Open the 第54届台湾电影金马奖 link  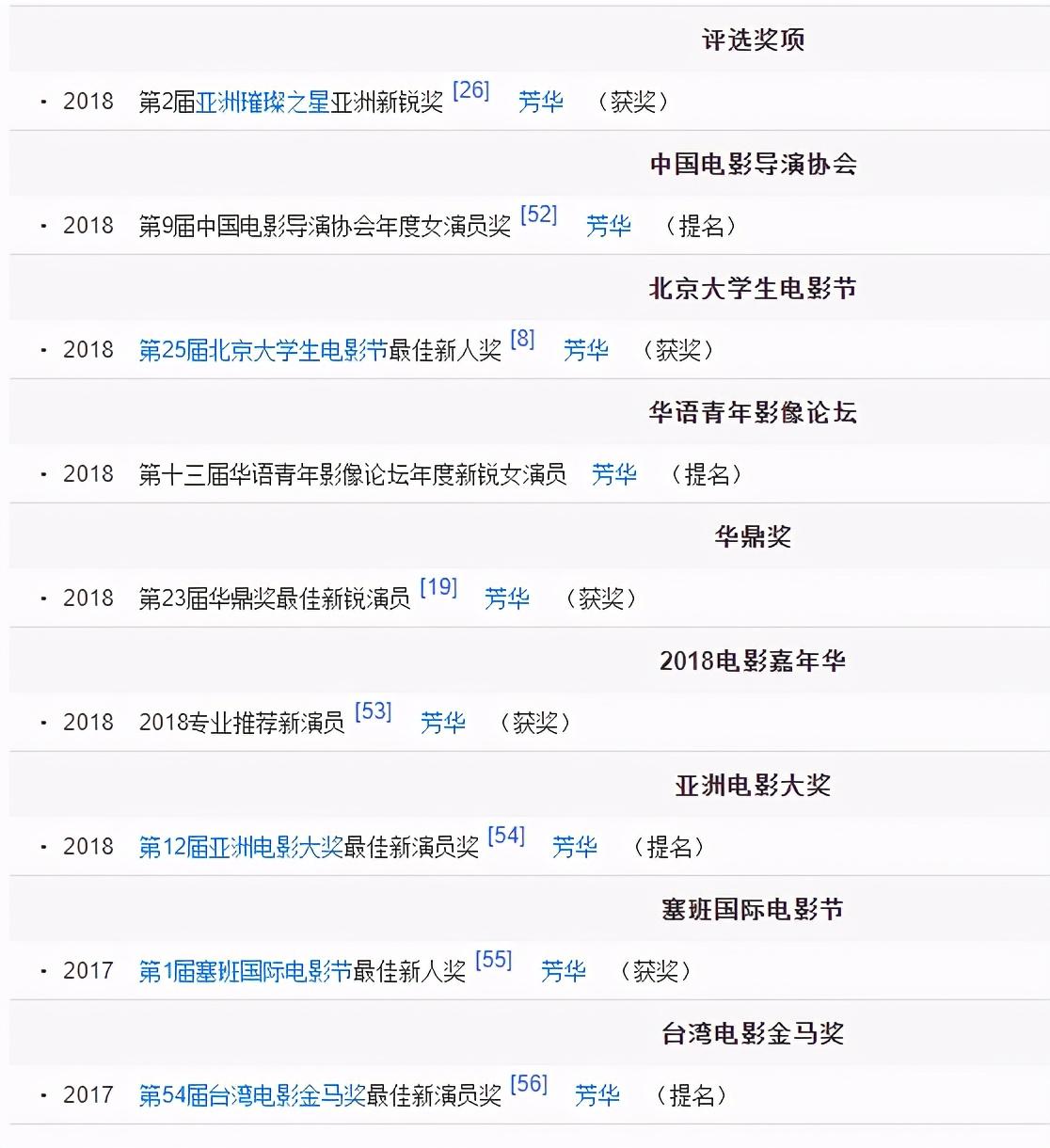(x=251, y=1095)
